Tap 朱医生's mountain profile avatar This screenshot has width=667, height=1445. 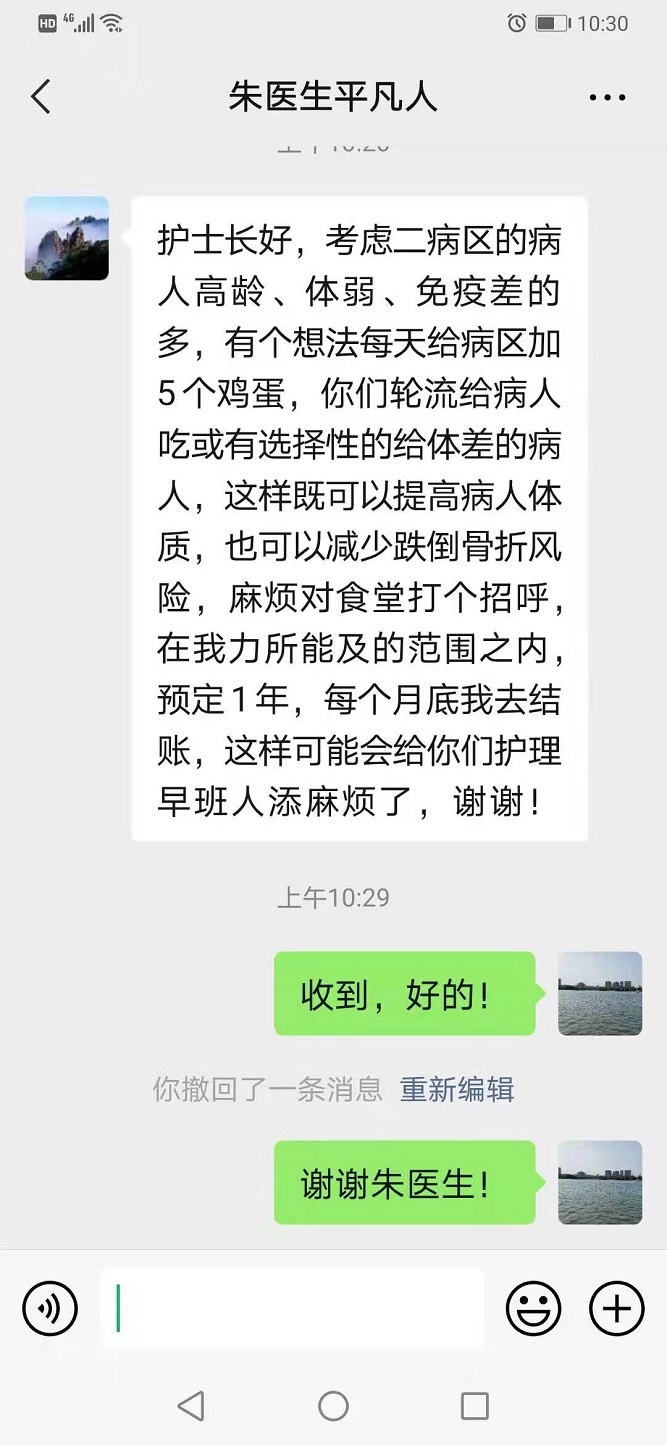click(67, 238)
